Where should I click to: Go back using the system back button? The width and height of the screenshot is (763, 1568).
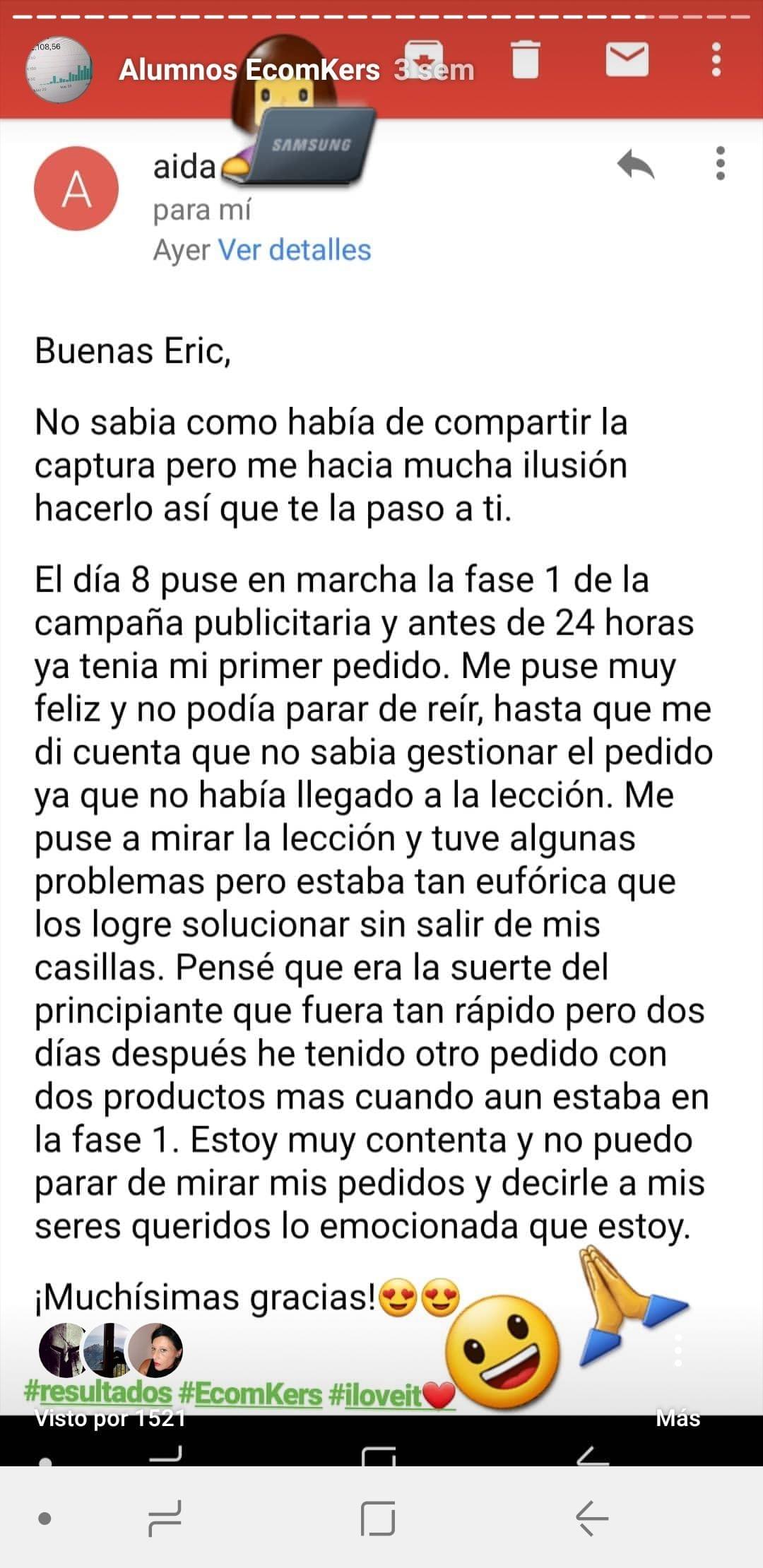coord(592,1519)
